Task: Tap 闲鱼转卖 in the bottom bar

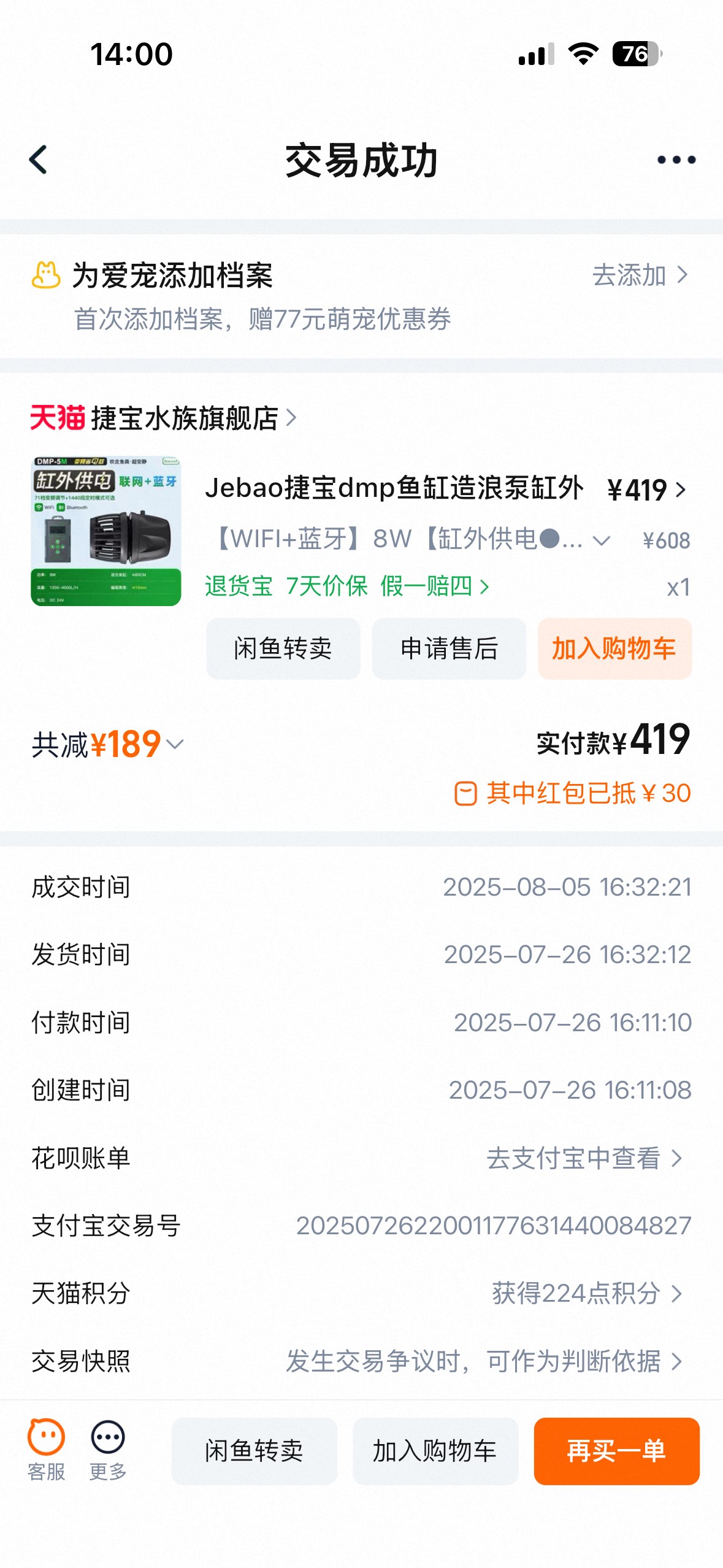Action: [x=254, y=1451]
